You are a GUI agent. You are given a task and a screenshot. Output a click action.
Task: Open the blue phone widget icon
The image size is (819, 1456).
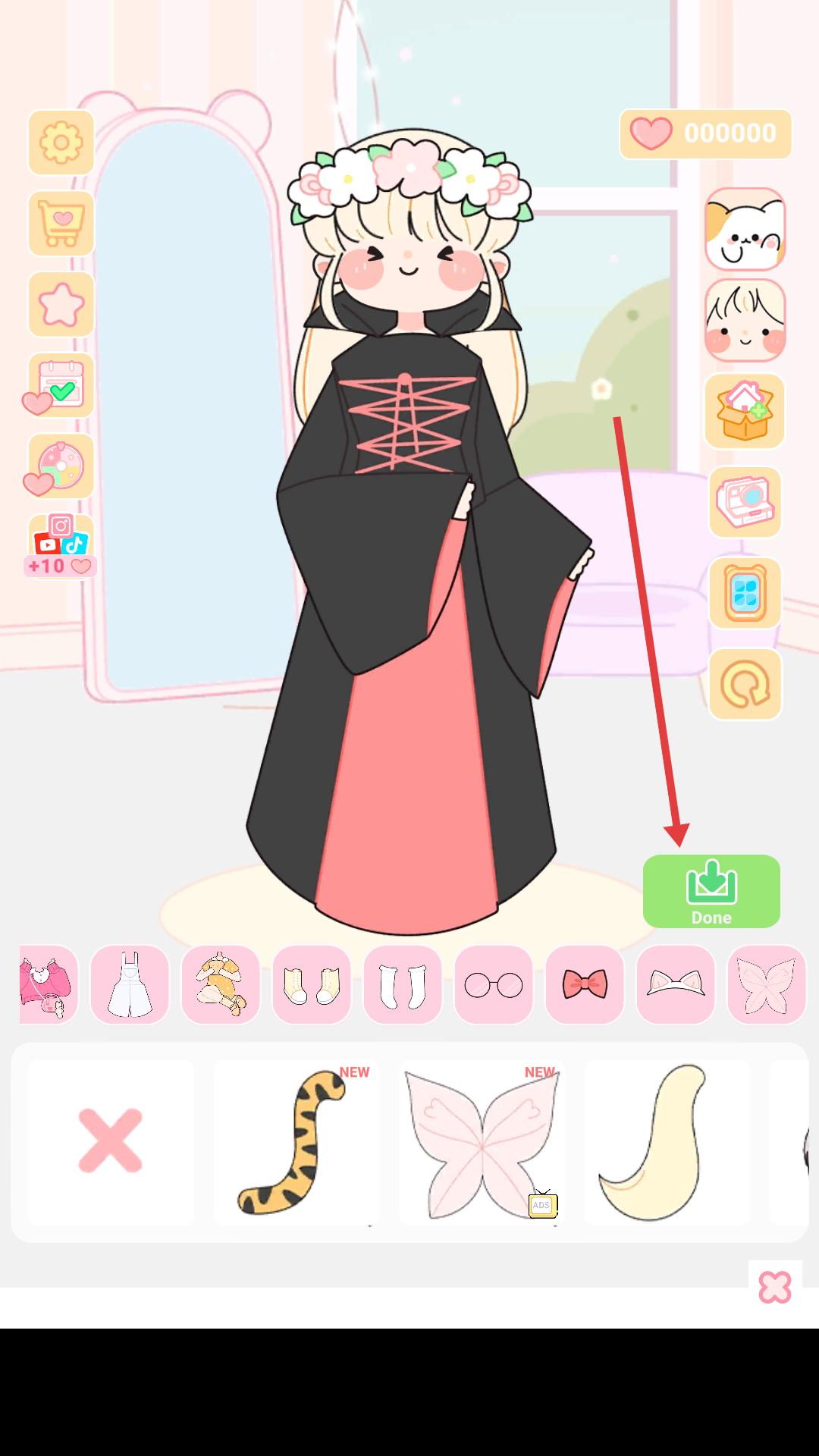745,593
